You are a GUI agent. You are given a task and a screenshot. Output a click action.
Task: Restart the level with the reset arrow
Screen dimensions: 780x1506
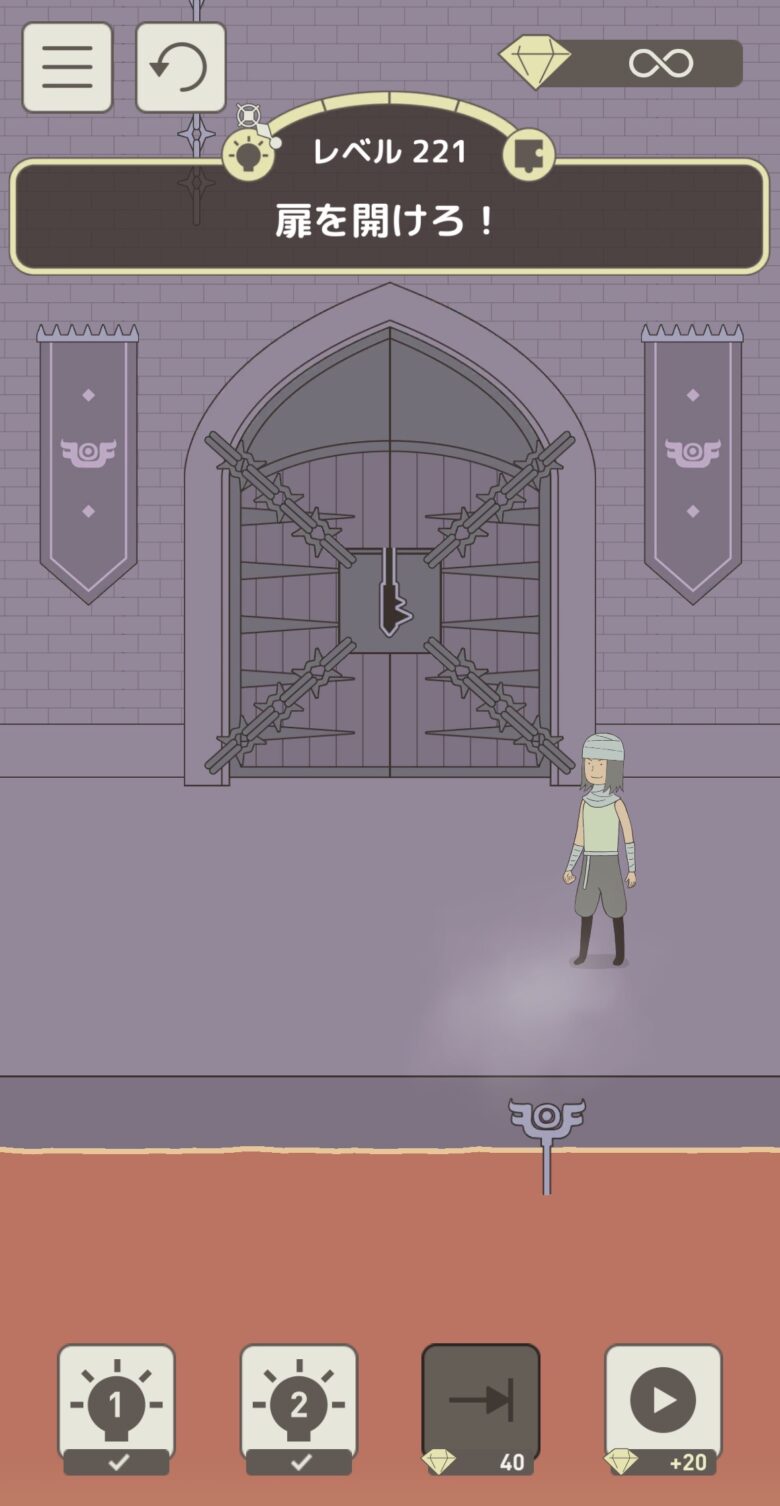(180, 67)
